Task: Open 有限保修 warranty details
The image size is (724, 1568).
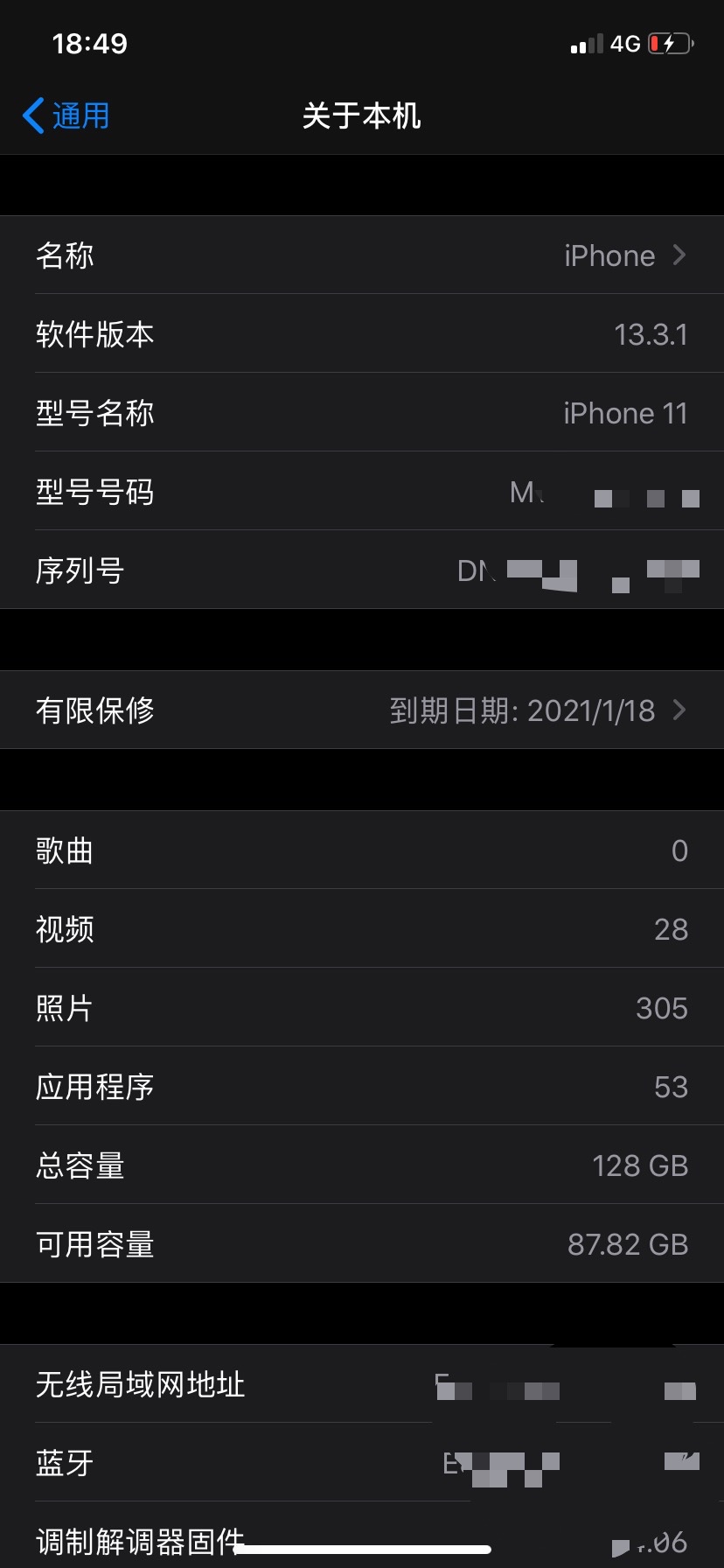Action: pyautogui.click(x=362, y=710)
